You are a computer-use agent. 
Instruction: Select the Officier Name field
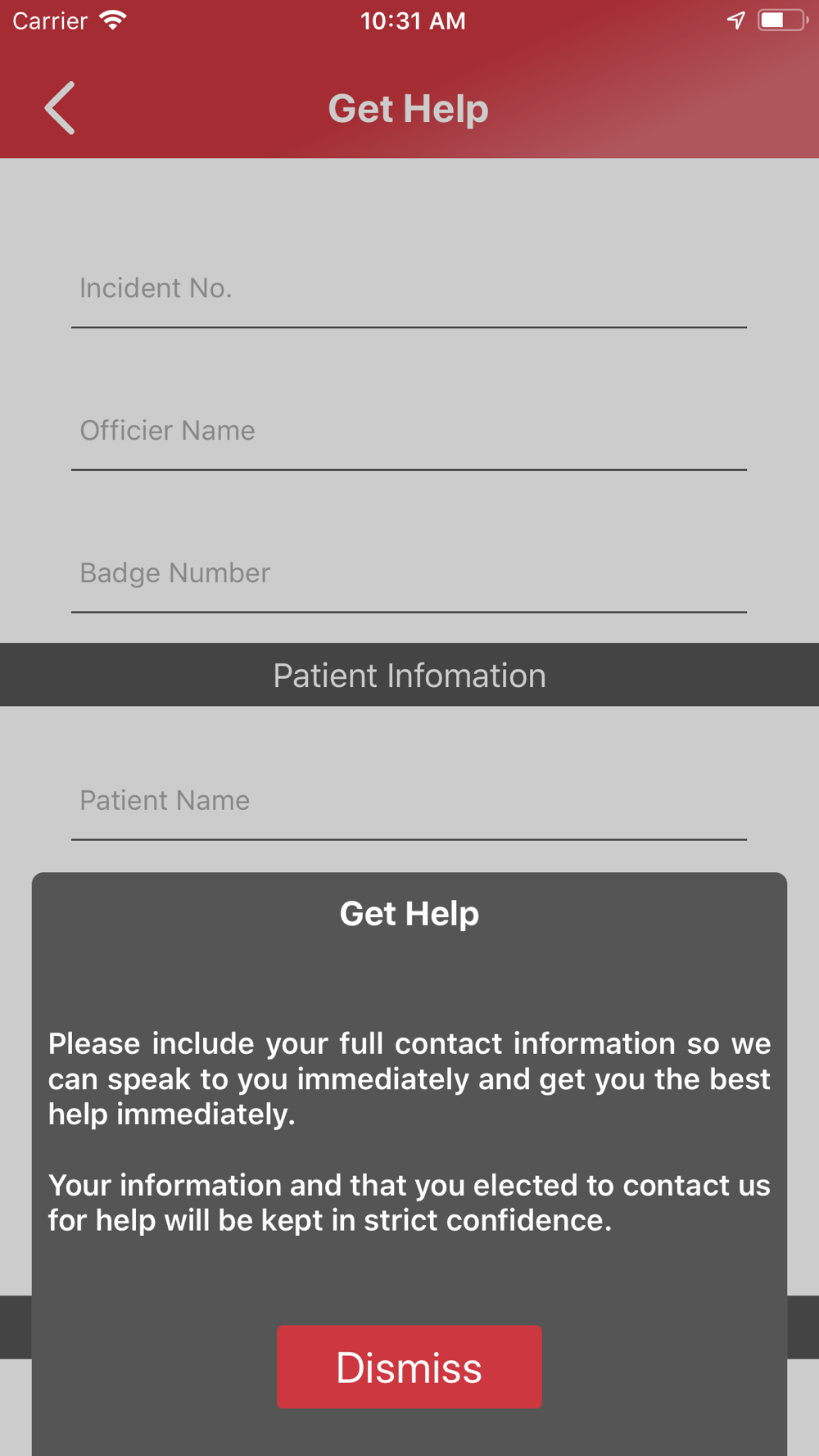pyautogui.click(x=409, y=431)
